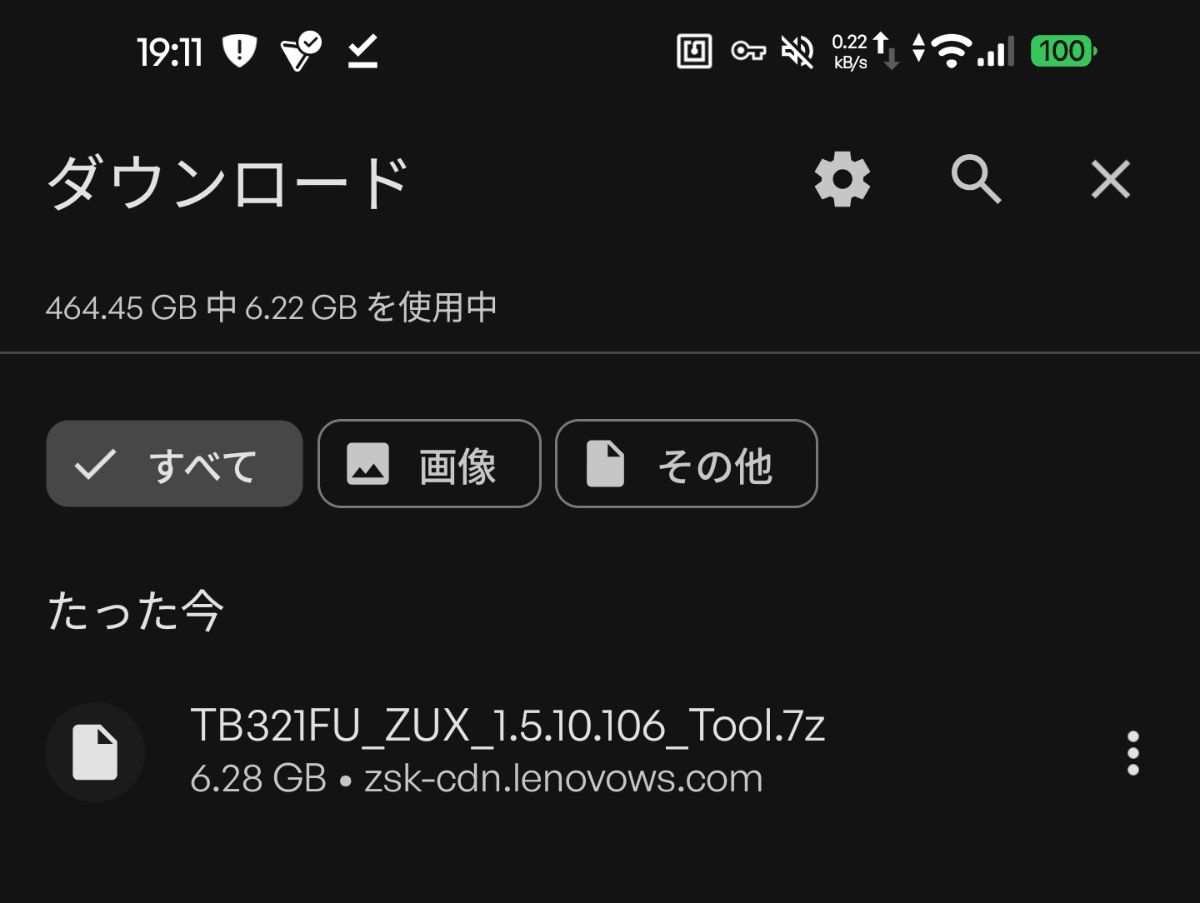This screenshot has width=1200, height=903.
Task: Search the downloads list
Action: [x=975, y=181]
